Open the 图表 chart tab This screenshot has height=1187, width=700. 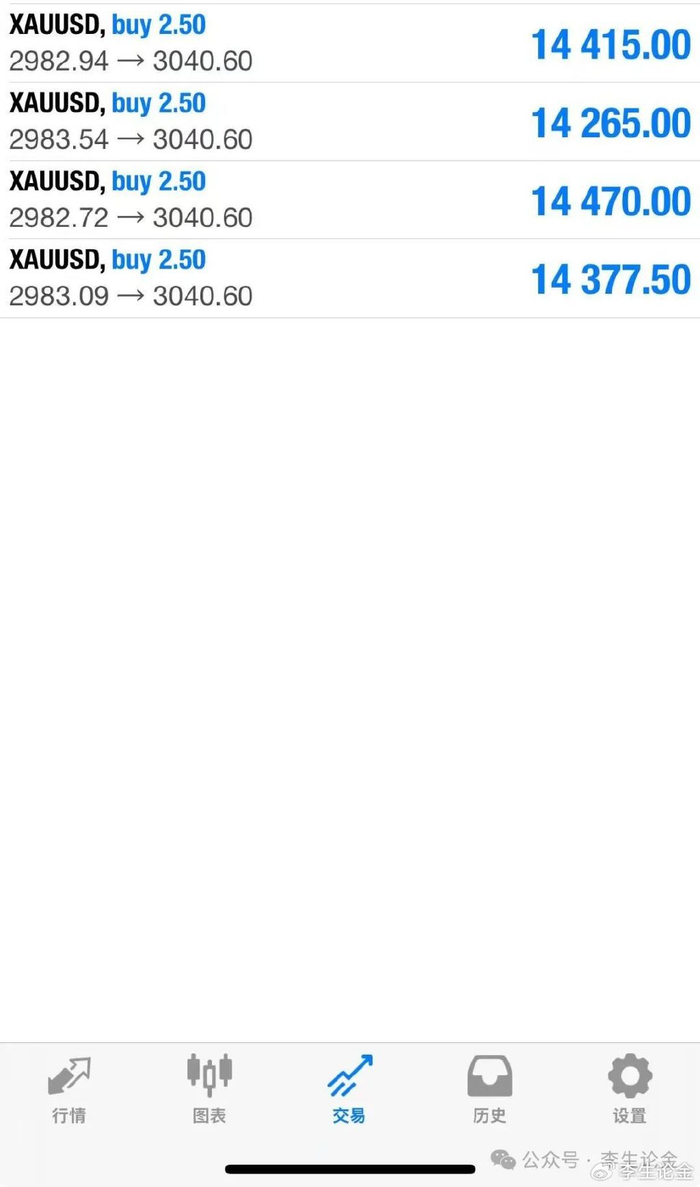click(209, 1089)
